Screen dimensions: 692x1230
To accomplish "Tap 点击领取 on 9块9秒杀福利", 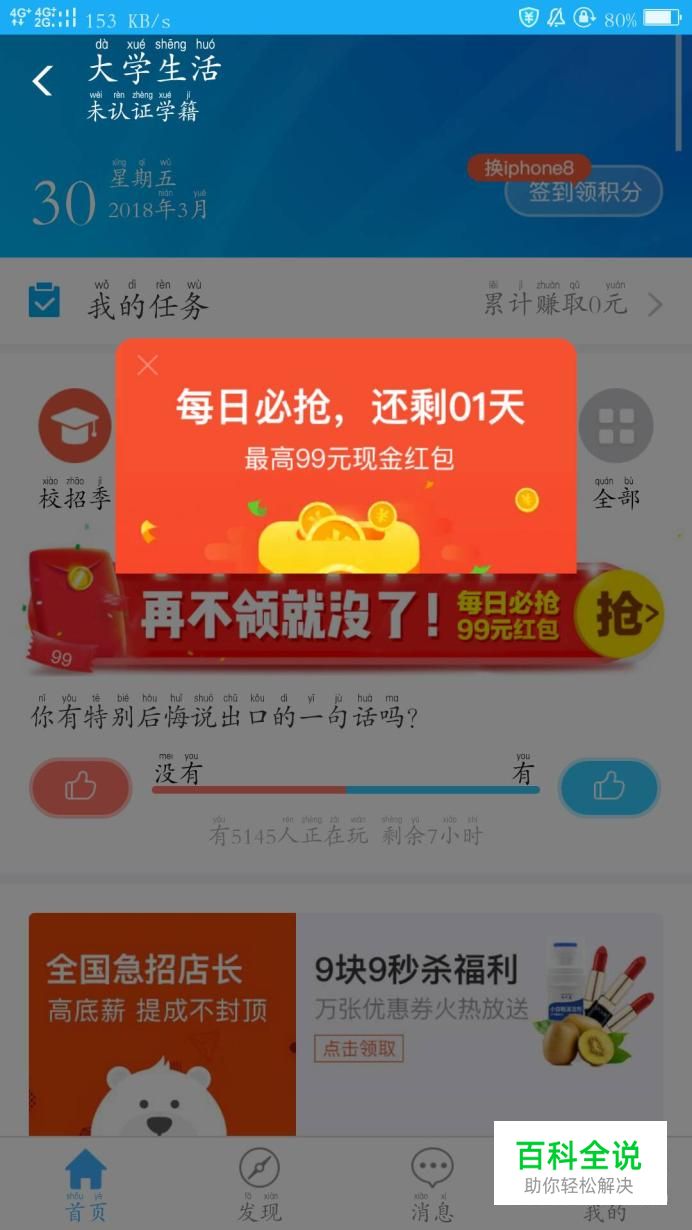I will 359,1049.
